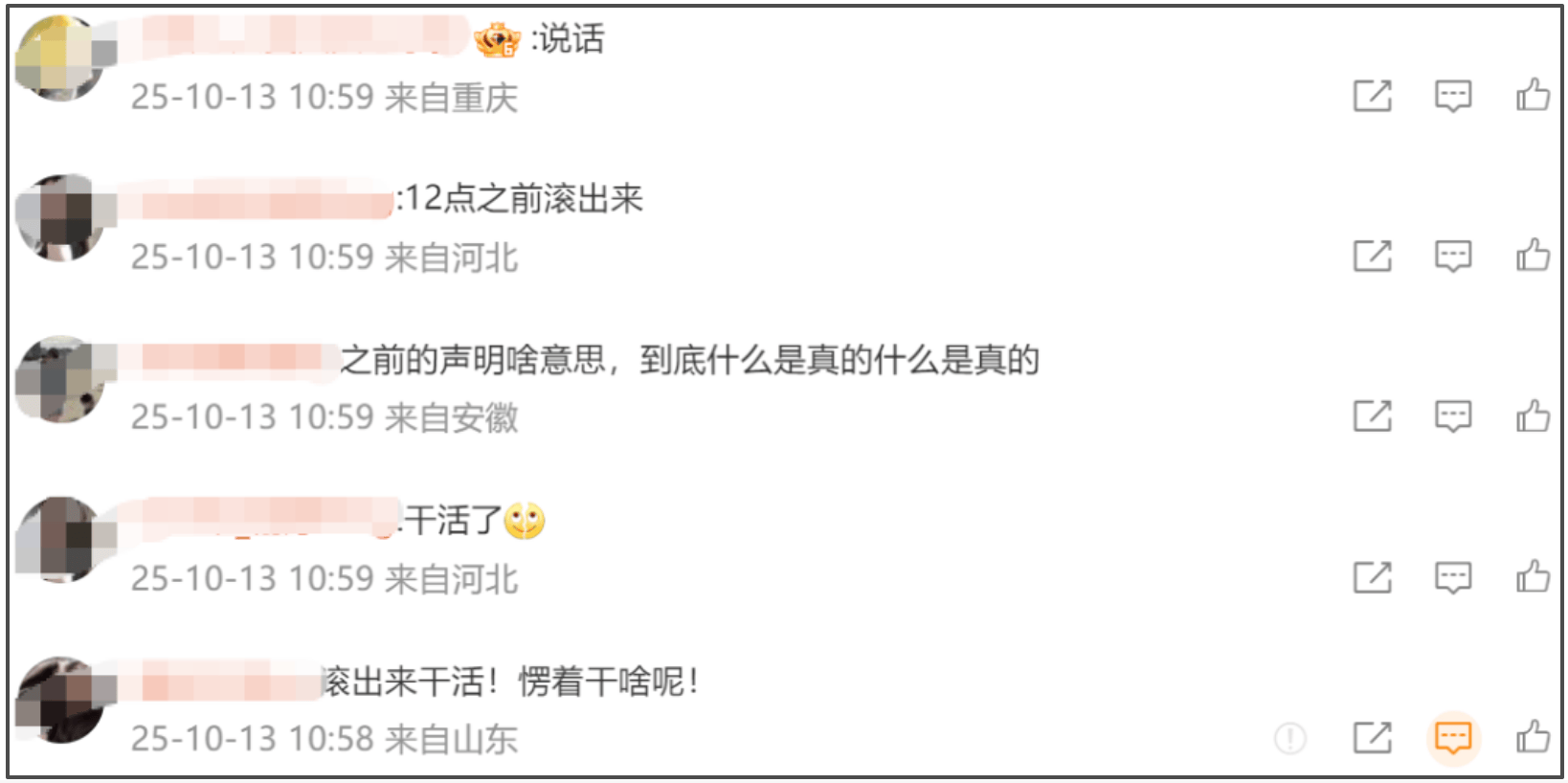Like the comment about 之前的声明啥意思
The image size is (1568, 783).
1533,416
